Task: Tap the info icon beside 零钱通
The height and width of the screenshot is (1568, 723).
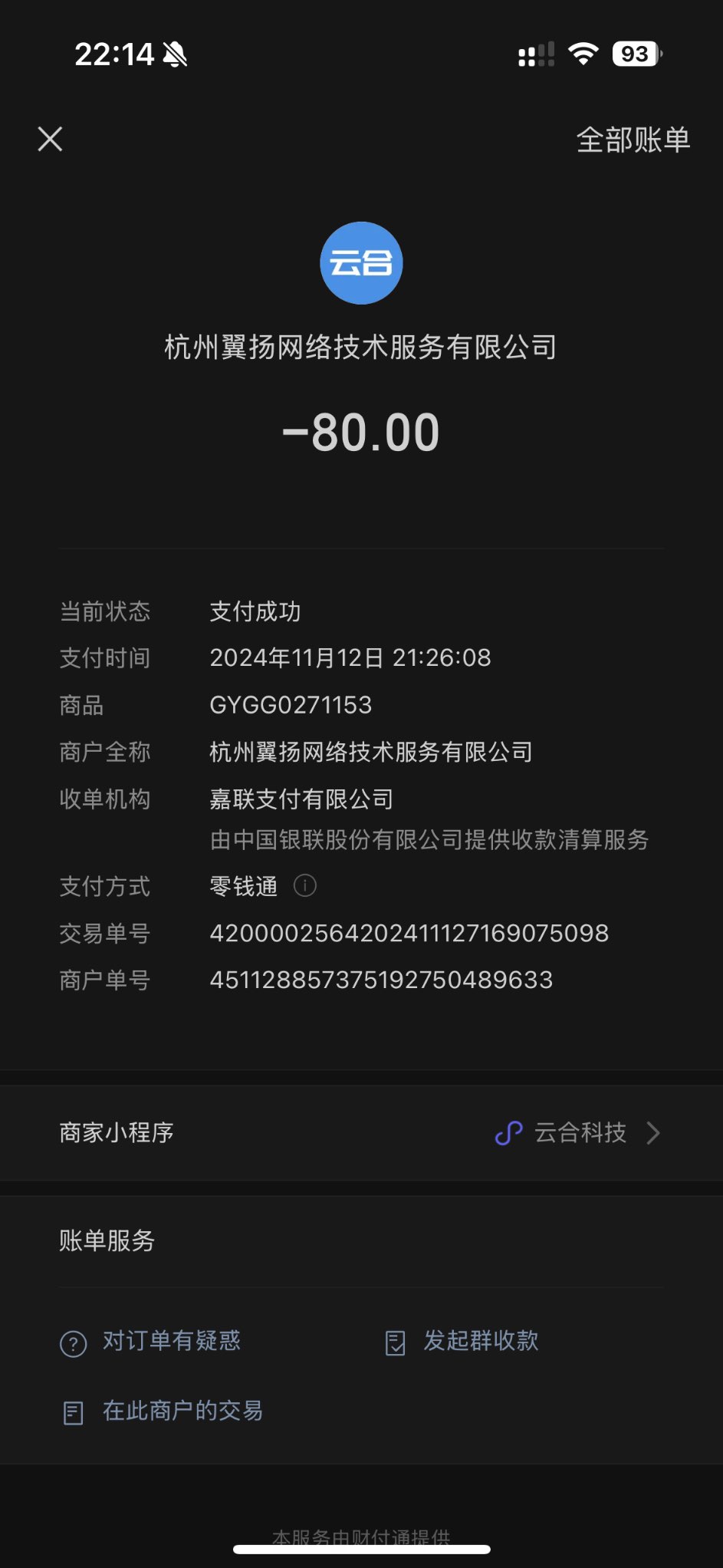Action: [305, 886]
